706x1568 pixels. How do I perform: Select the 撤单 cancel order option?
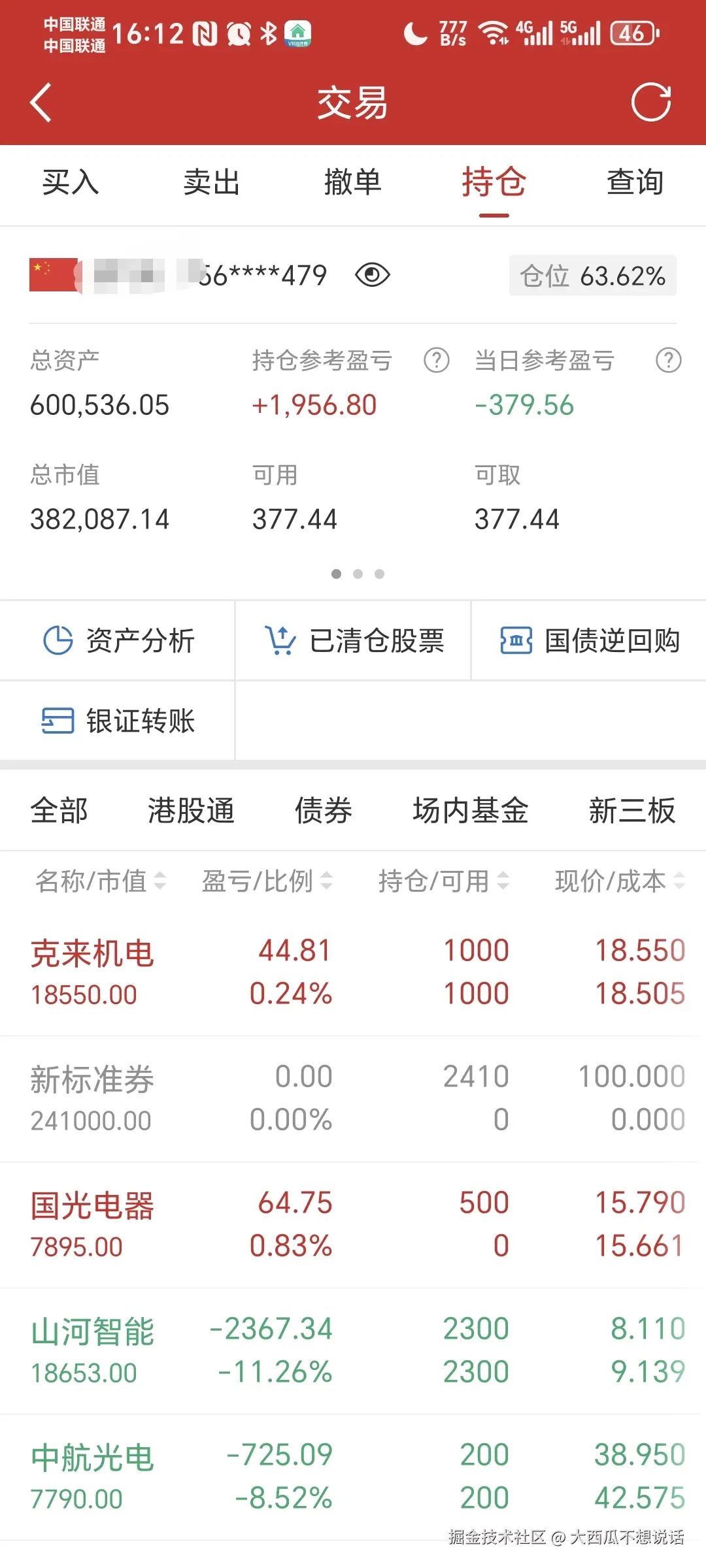coord(353,184)
